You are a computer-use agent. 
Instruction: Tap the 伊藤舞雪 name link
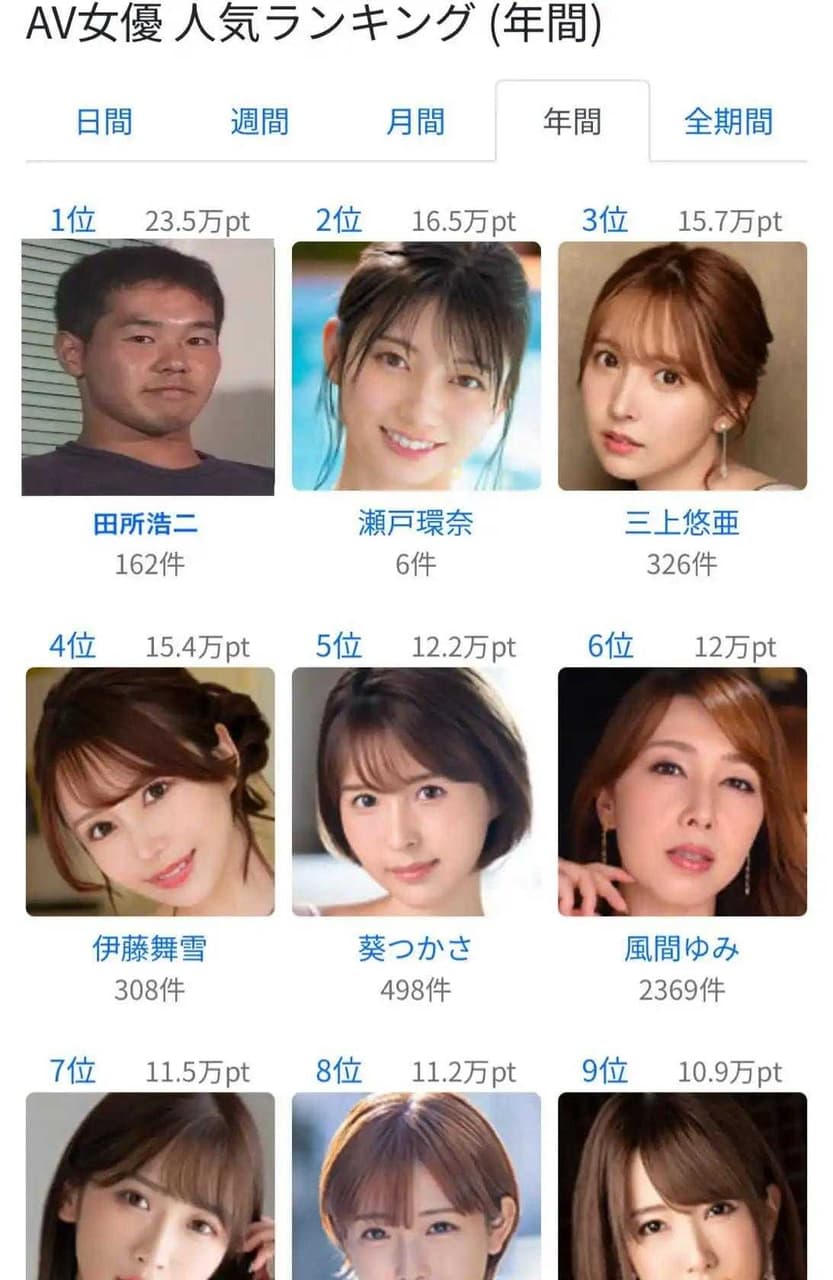pos(149,949)
